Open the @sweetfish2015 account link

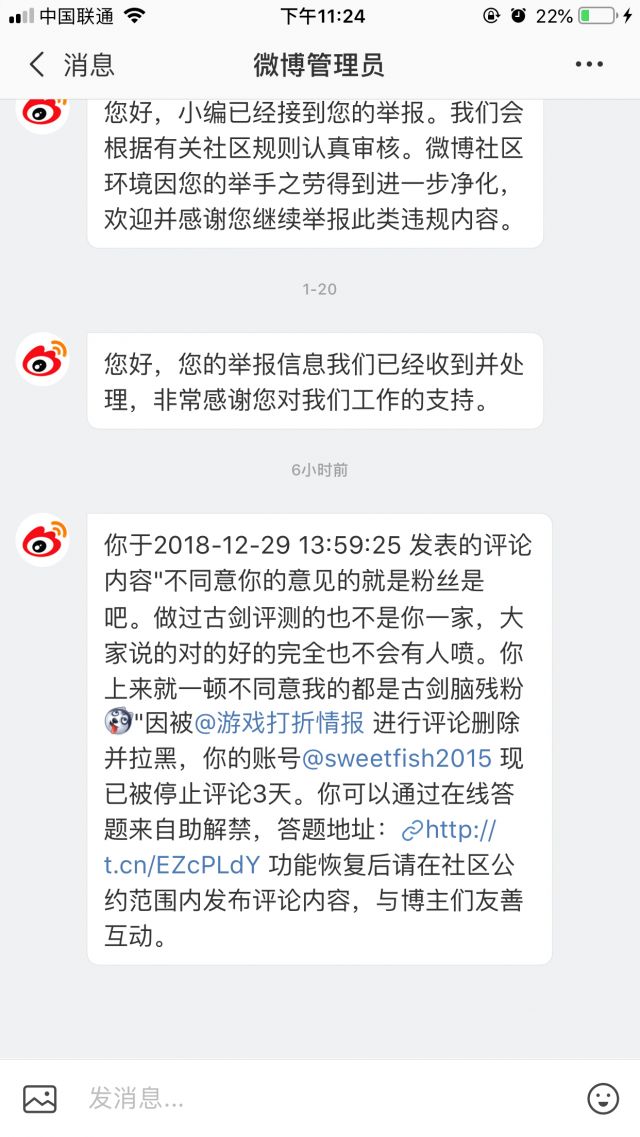[396, 758]
